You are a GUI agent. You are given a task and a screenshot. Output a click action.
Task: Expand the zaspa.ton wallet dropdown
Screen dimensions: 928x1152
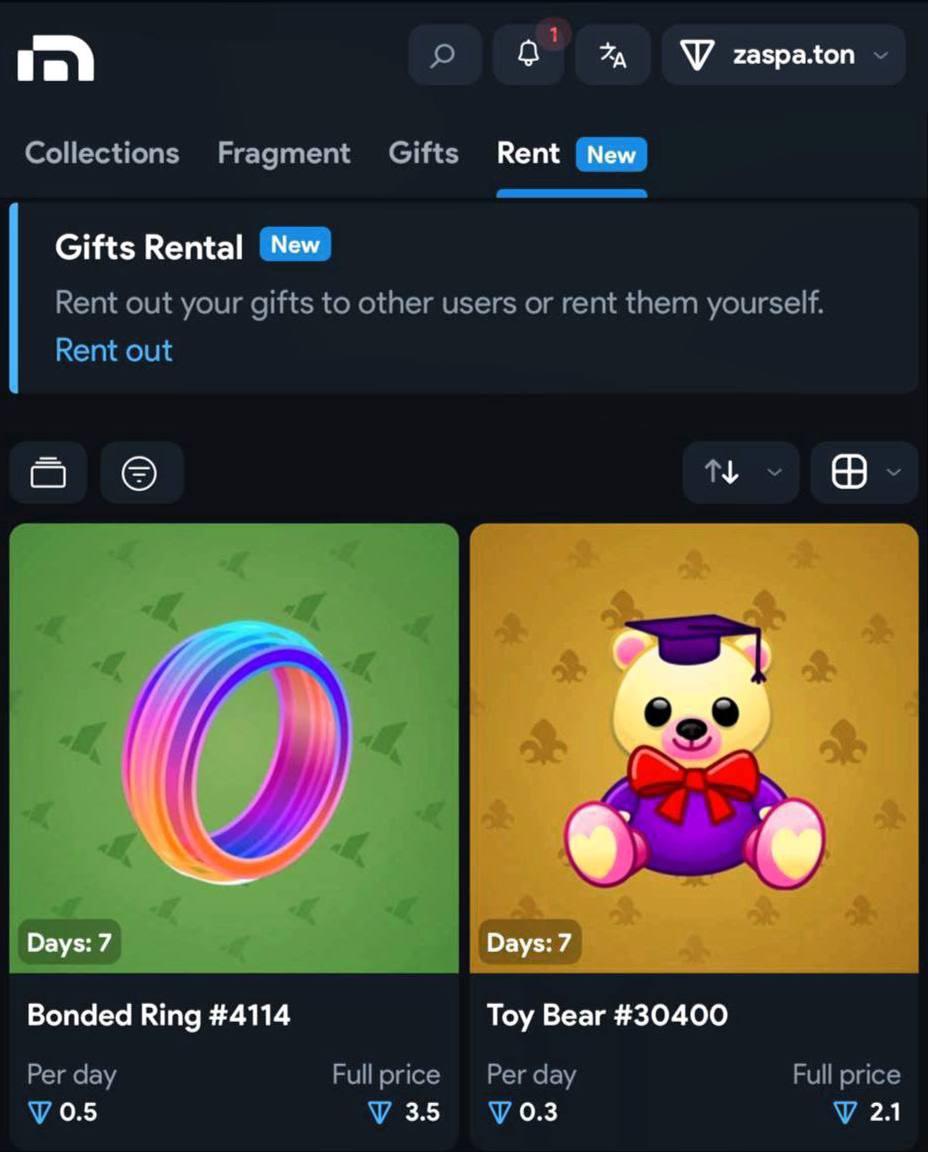[x=783, y=56]
